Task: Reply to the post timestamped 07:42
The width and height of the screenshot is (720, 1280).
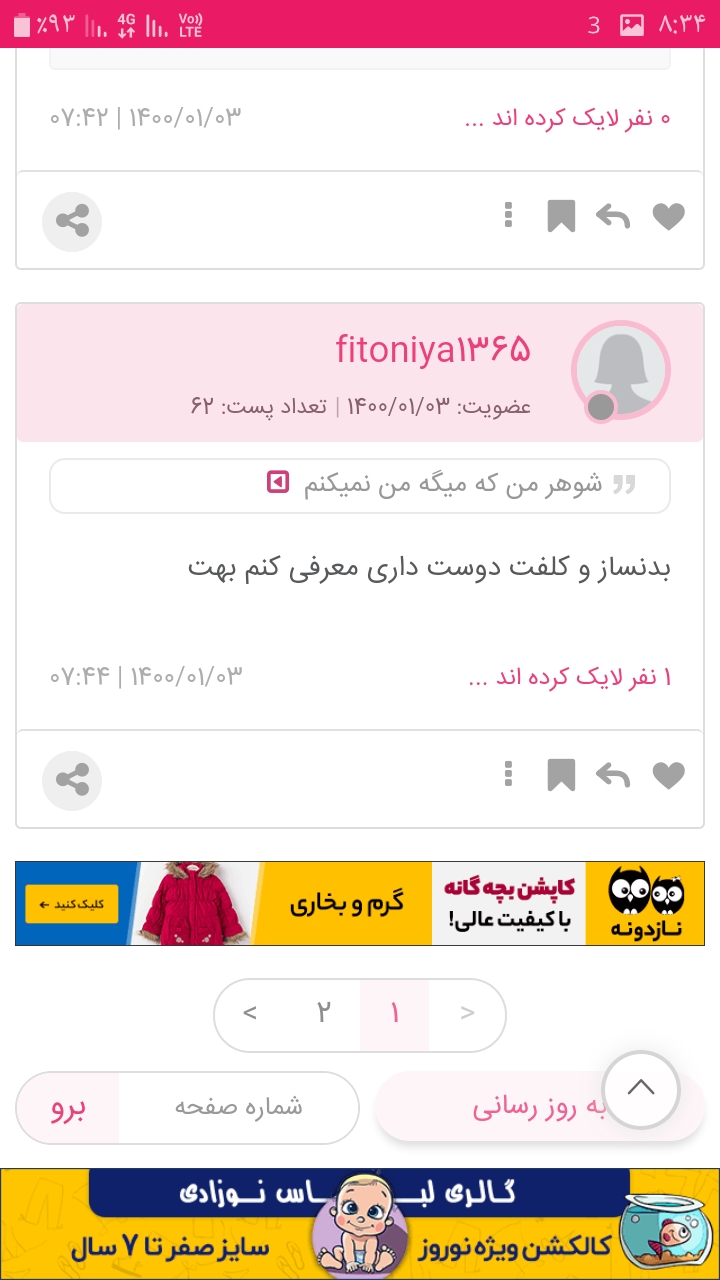Action: pos(612,216)
